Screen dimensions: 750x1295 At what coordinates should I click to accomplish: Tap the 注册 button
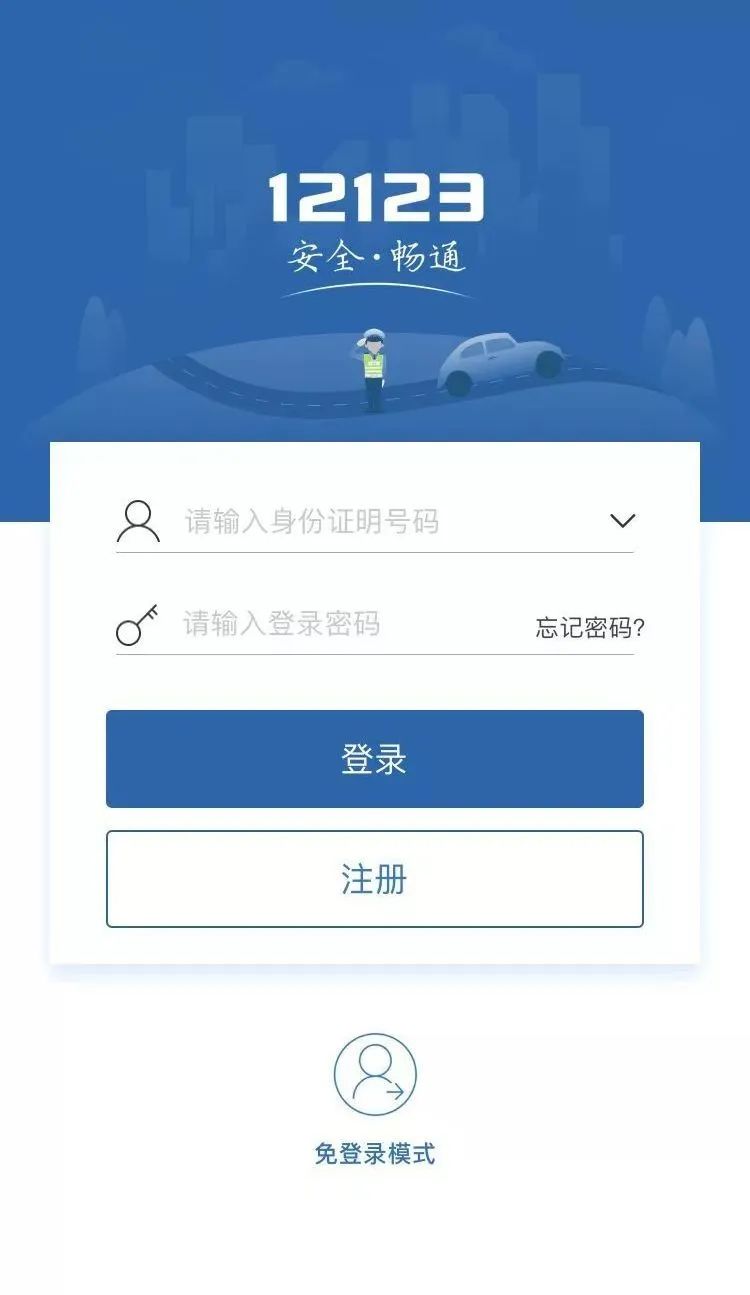(375, 879)
